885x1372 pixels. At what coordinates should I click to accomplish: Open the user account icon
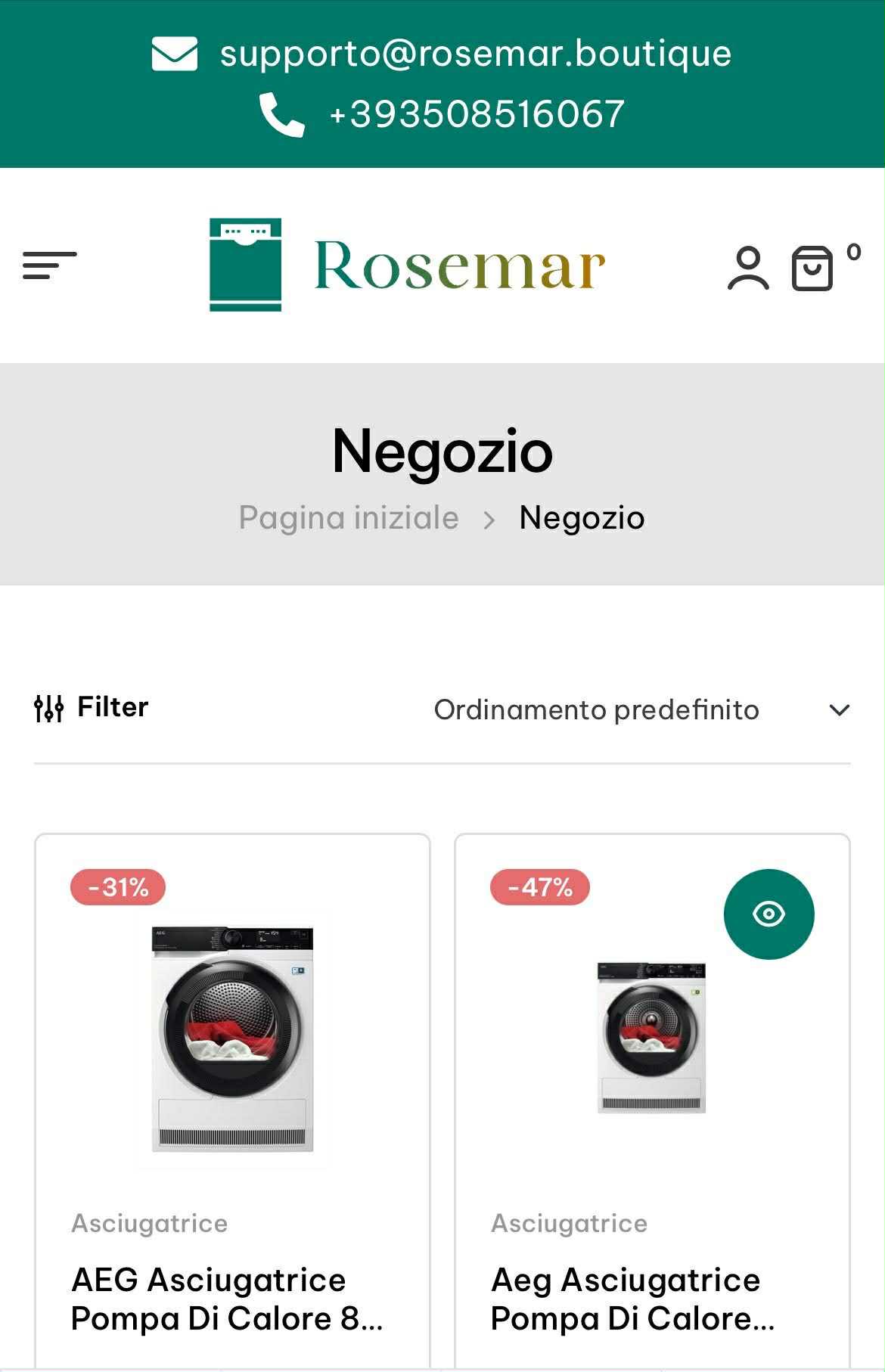coord(747,268)
